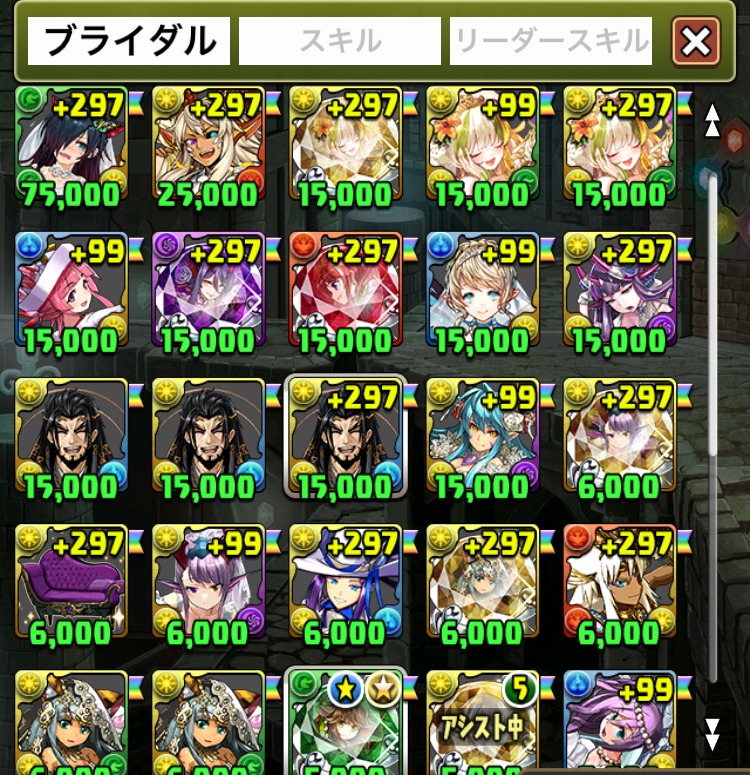Tap the スキル search field

339,42
